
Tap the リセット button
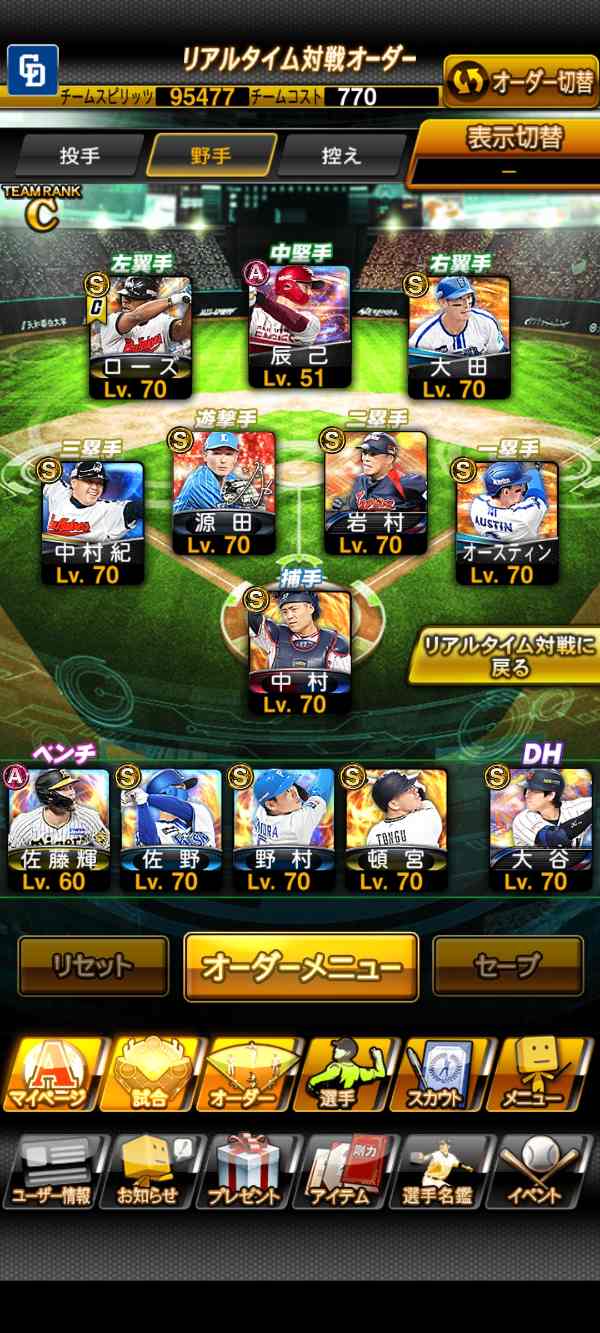click(93, 966)
